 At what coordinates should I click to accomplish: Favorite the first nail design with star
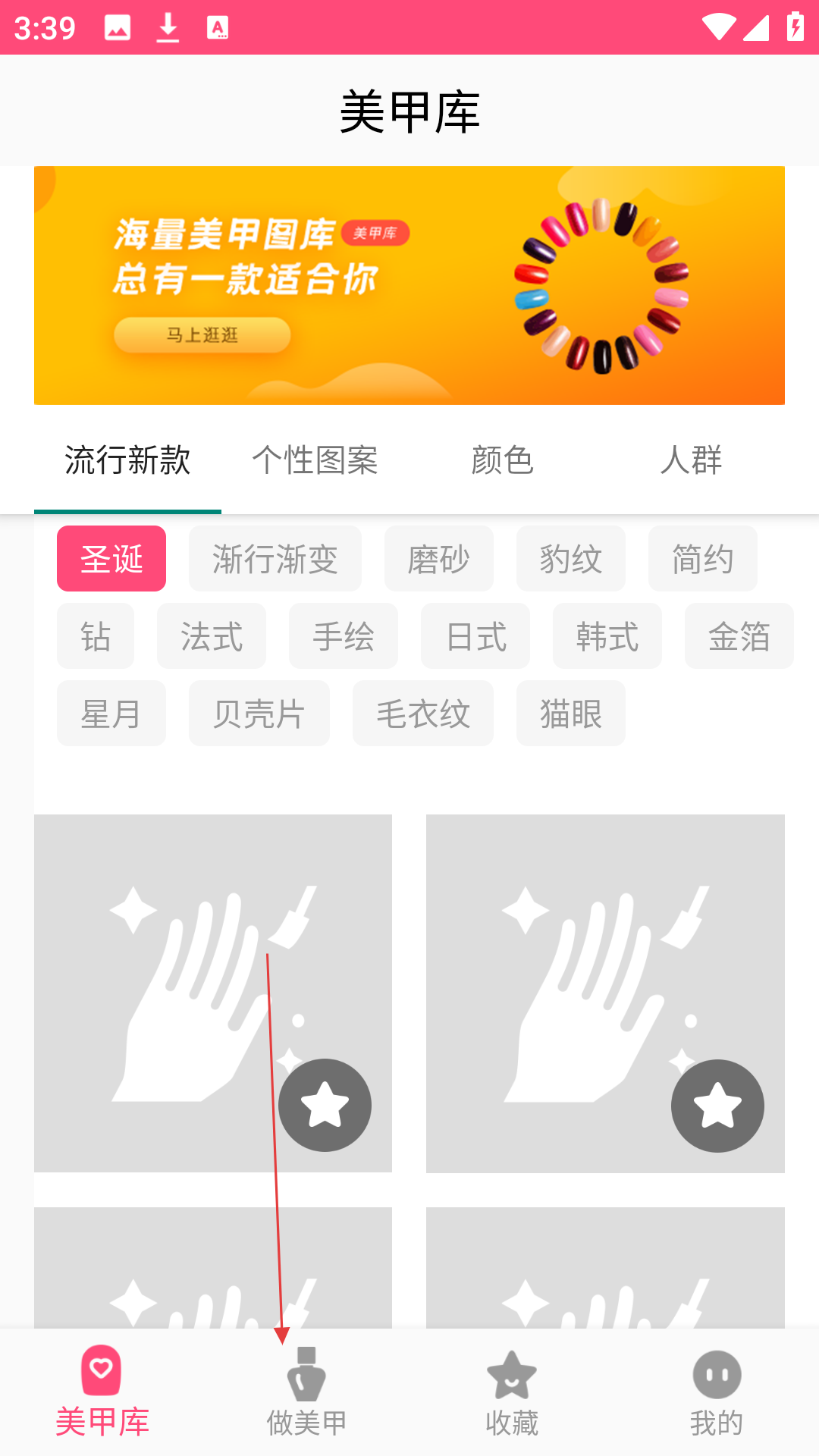point(325,1105)
